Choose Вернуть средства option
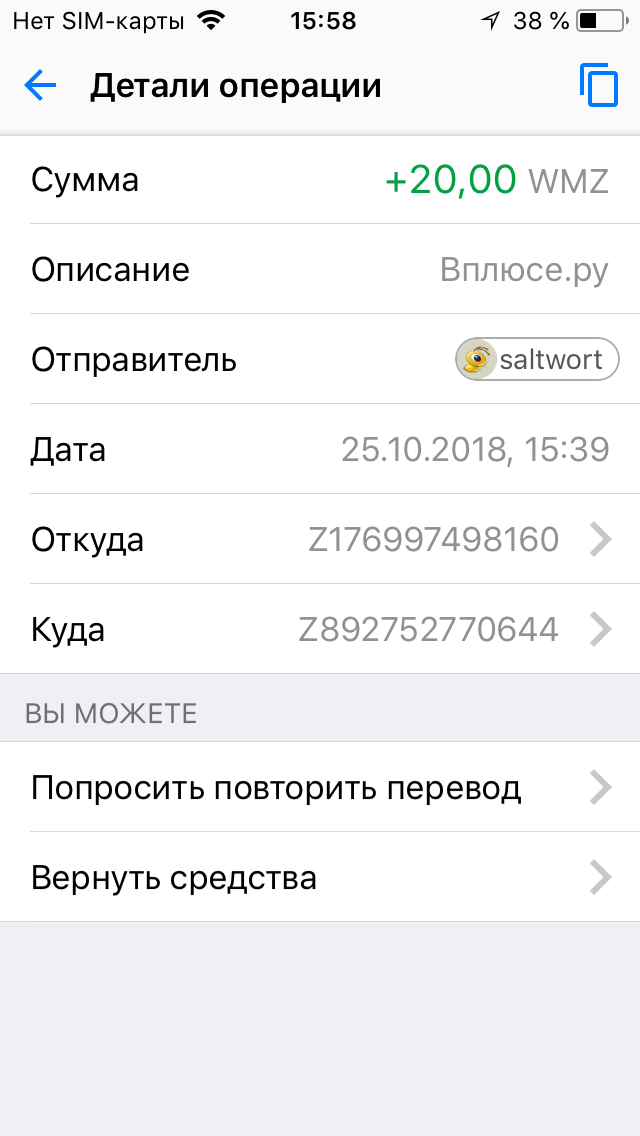This screenshot has width=640, height=1136. 320,877
